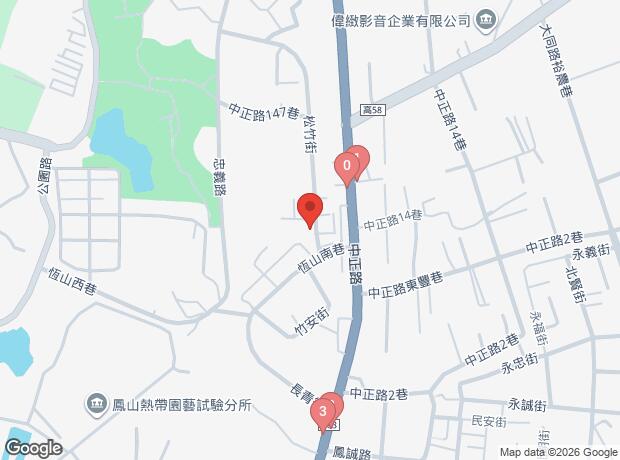Screen dimensions: 620x460
Task: Open the Google logo link
Action: 33,448
